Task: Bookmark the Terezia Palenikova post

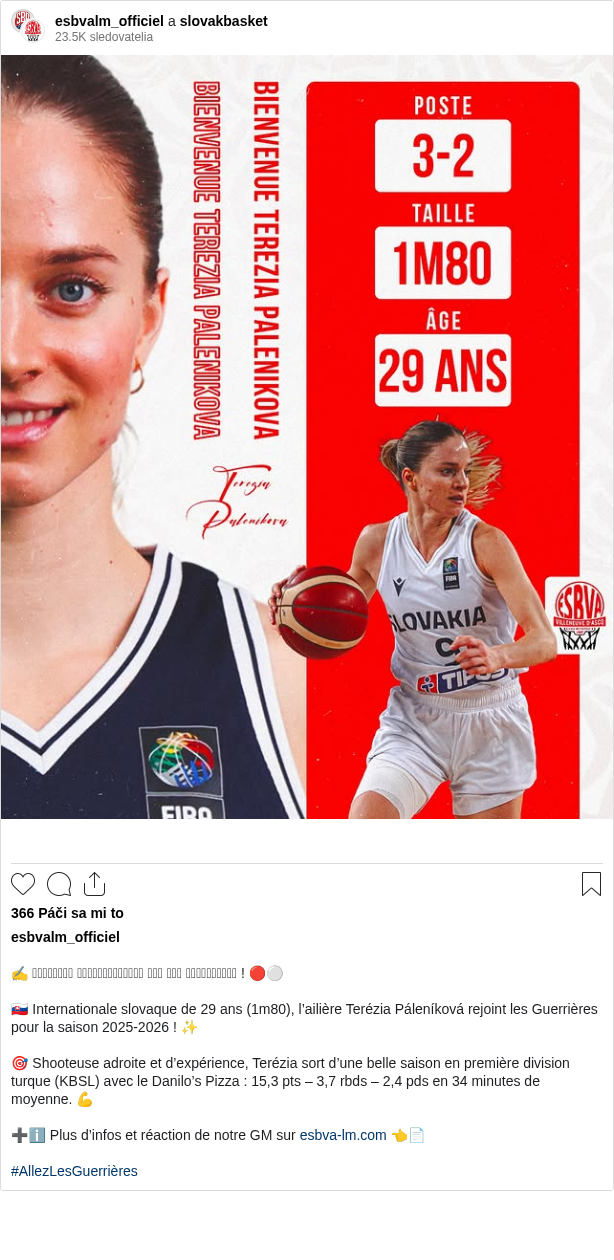Action: 591,884
